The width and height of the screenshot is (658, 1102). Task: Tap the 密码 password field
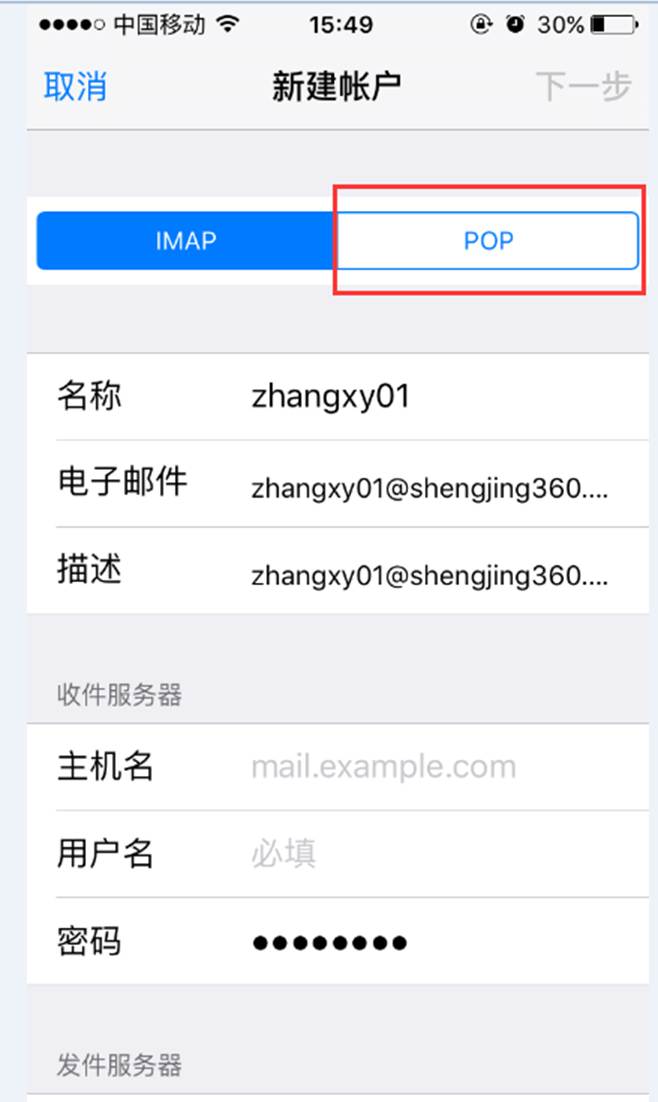pyautogui.click(x=337, y=940)
